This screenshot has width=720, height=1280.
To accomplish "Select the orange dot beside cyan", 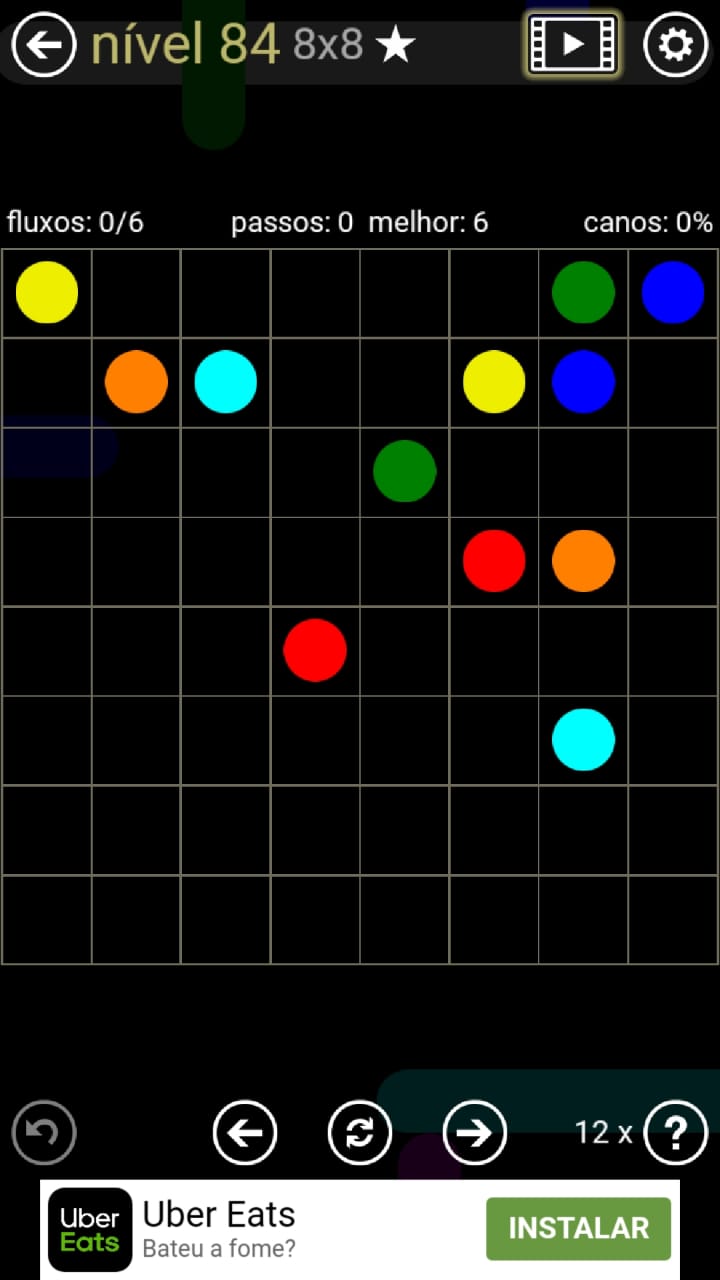I will [x=136, y=381].
